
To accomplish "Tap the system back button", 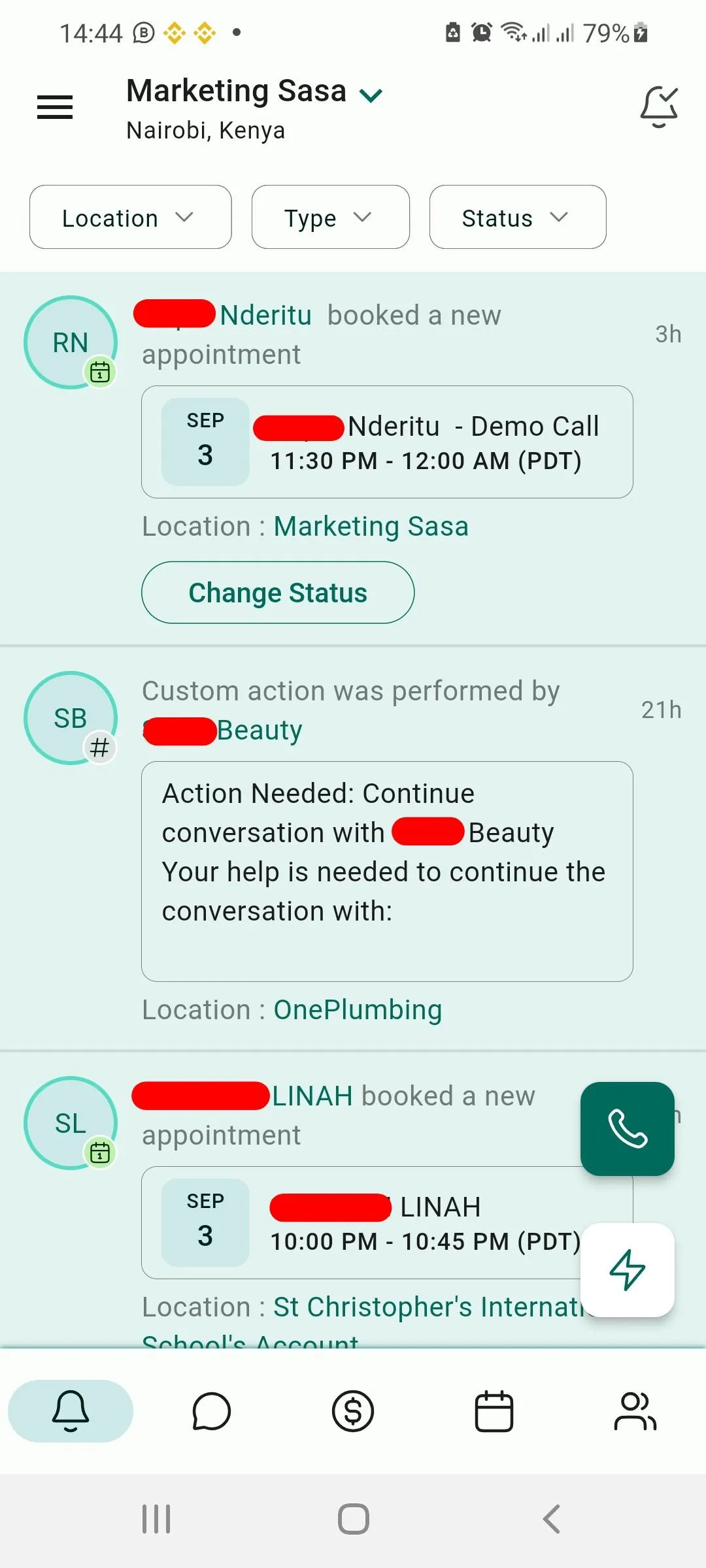I will (x=552, y=1519).
